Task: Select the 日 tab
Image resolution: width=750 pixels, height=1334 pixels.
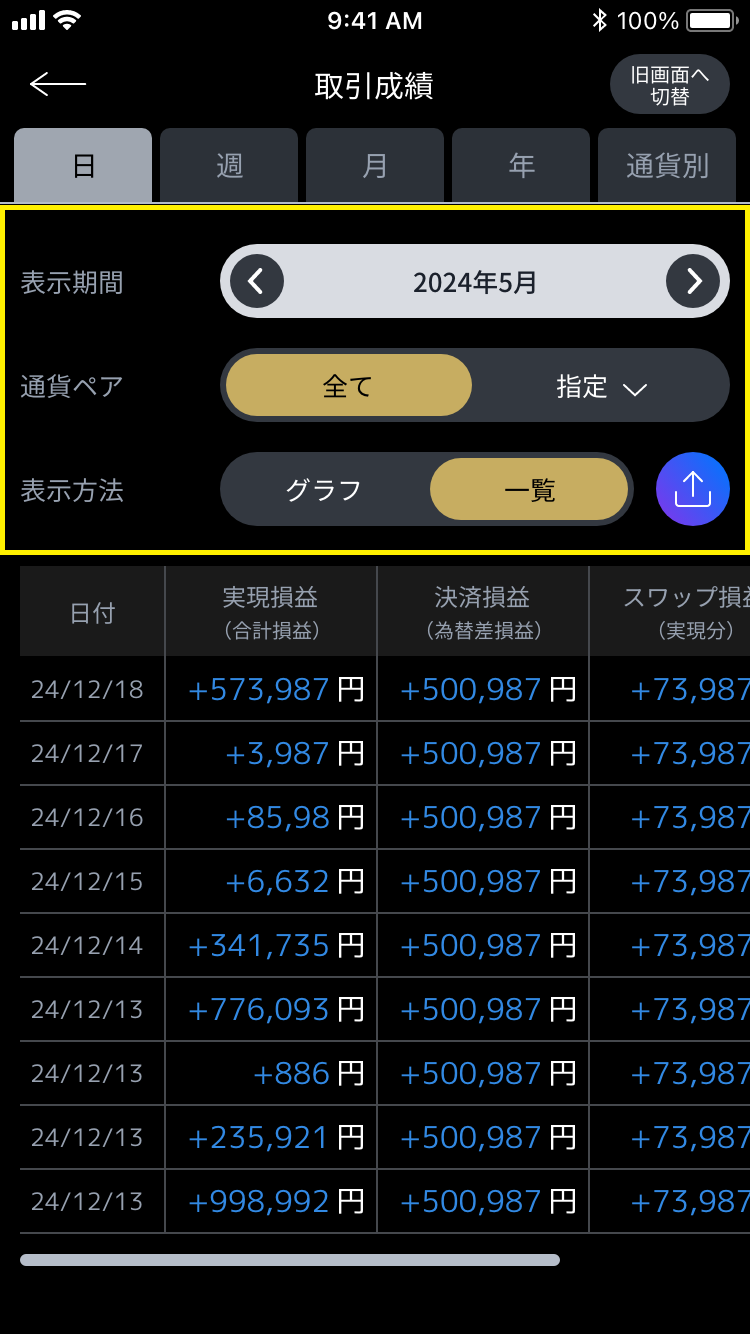Action: click(83, 165)
